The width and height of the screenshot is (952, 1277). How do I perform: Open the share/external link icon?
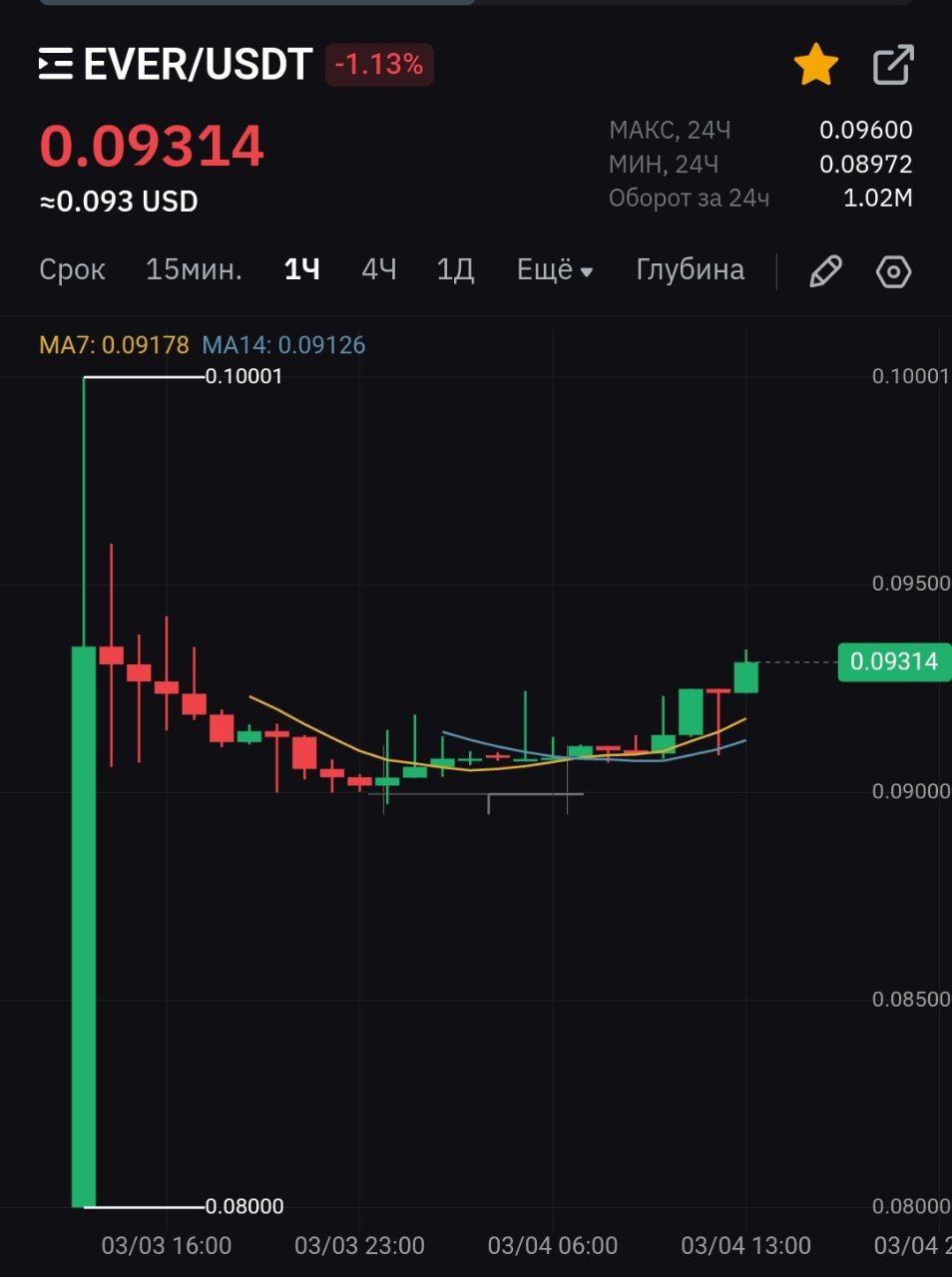pyautogui.click(x=893, y=65)
